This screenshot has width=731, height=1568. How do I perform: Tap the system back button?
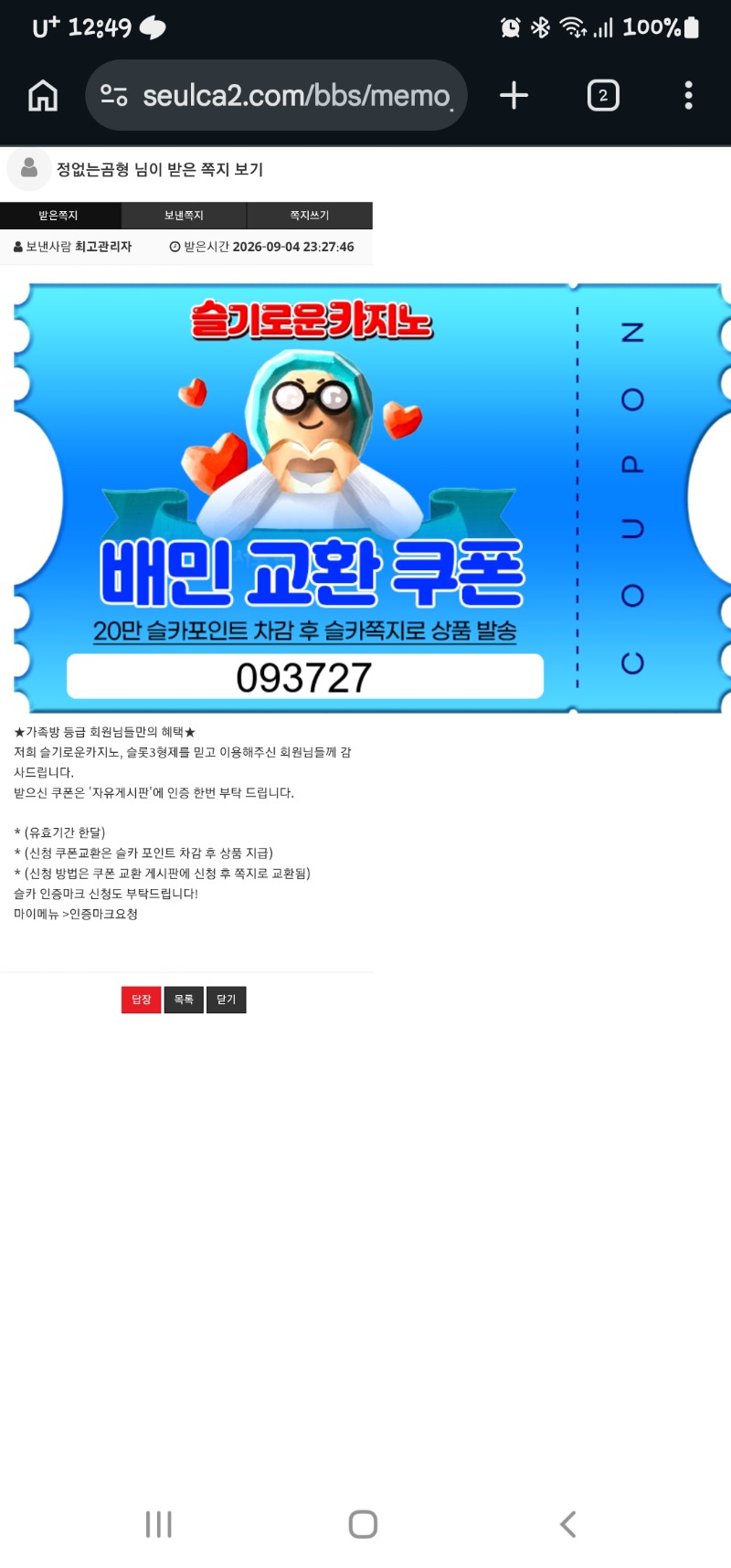568,1523
